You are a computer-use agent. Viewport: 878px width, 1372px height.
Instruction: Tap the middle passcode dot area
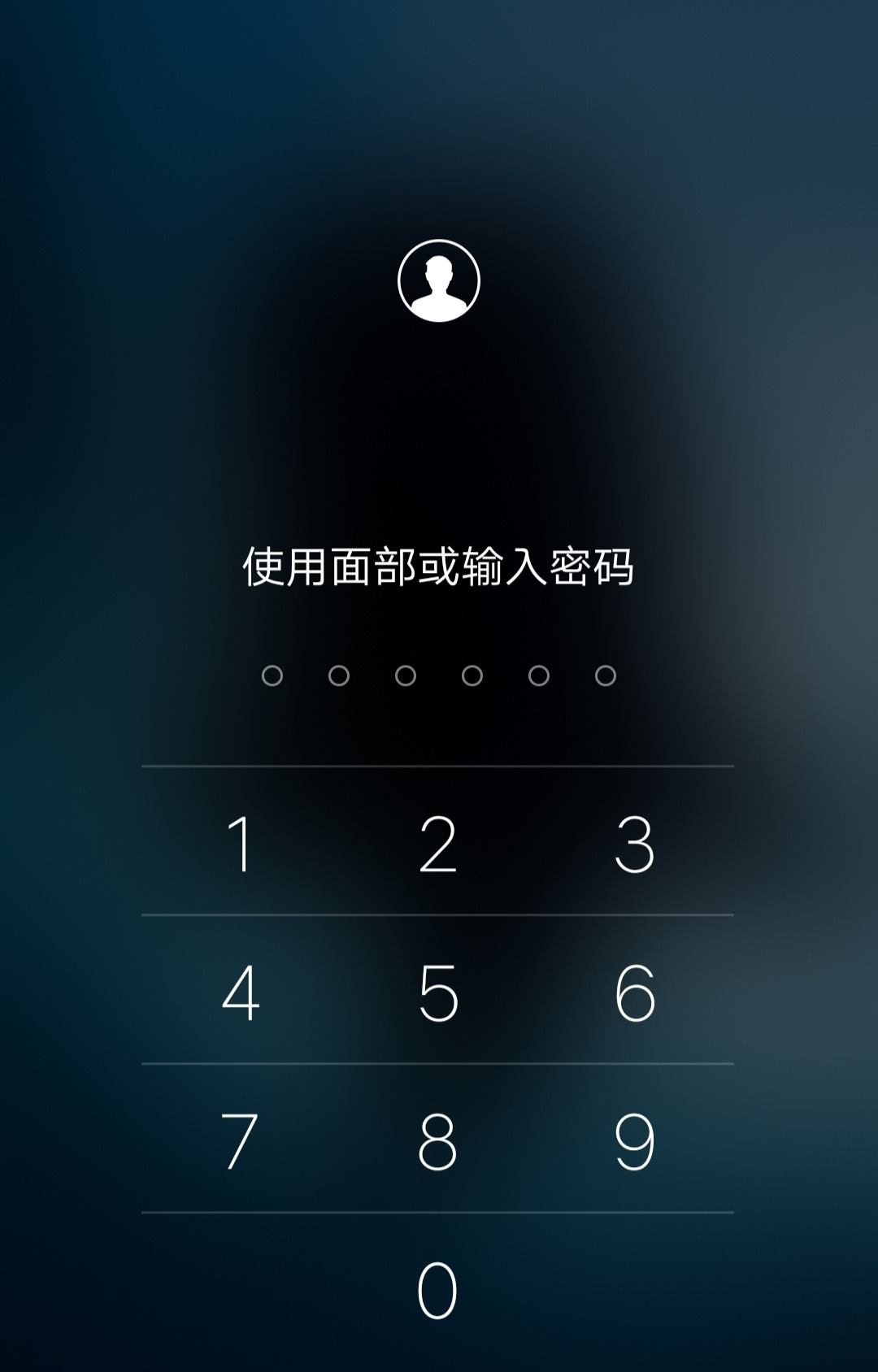pos(439,675)
